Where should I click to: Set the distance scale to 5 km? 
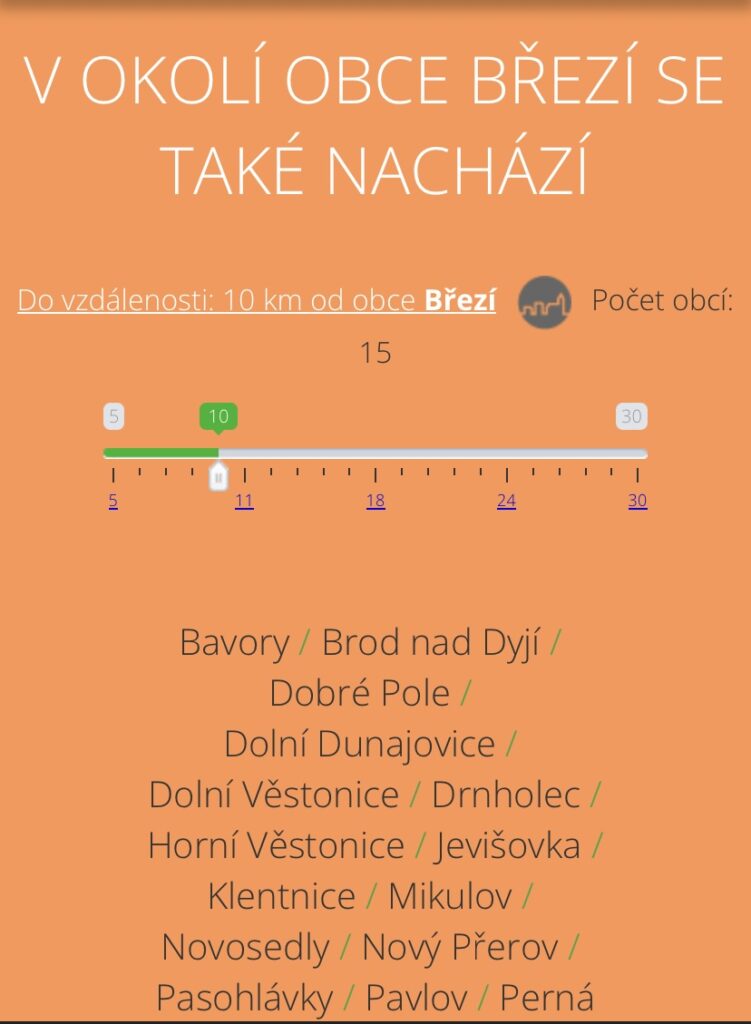[113, 501]
